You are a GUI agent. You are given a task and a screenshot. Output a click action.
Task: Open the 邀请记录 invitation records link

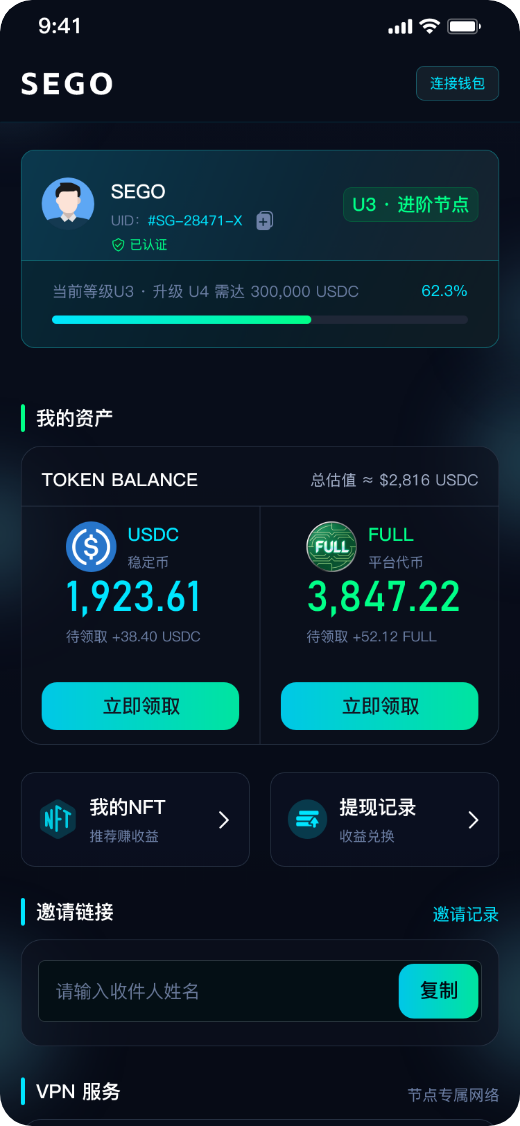tap(465, 914)
